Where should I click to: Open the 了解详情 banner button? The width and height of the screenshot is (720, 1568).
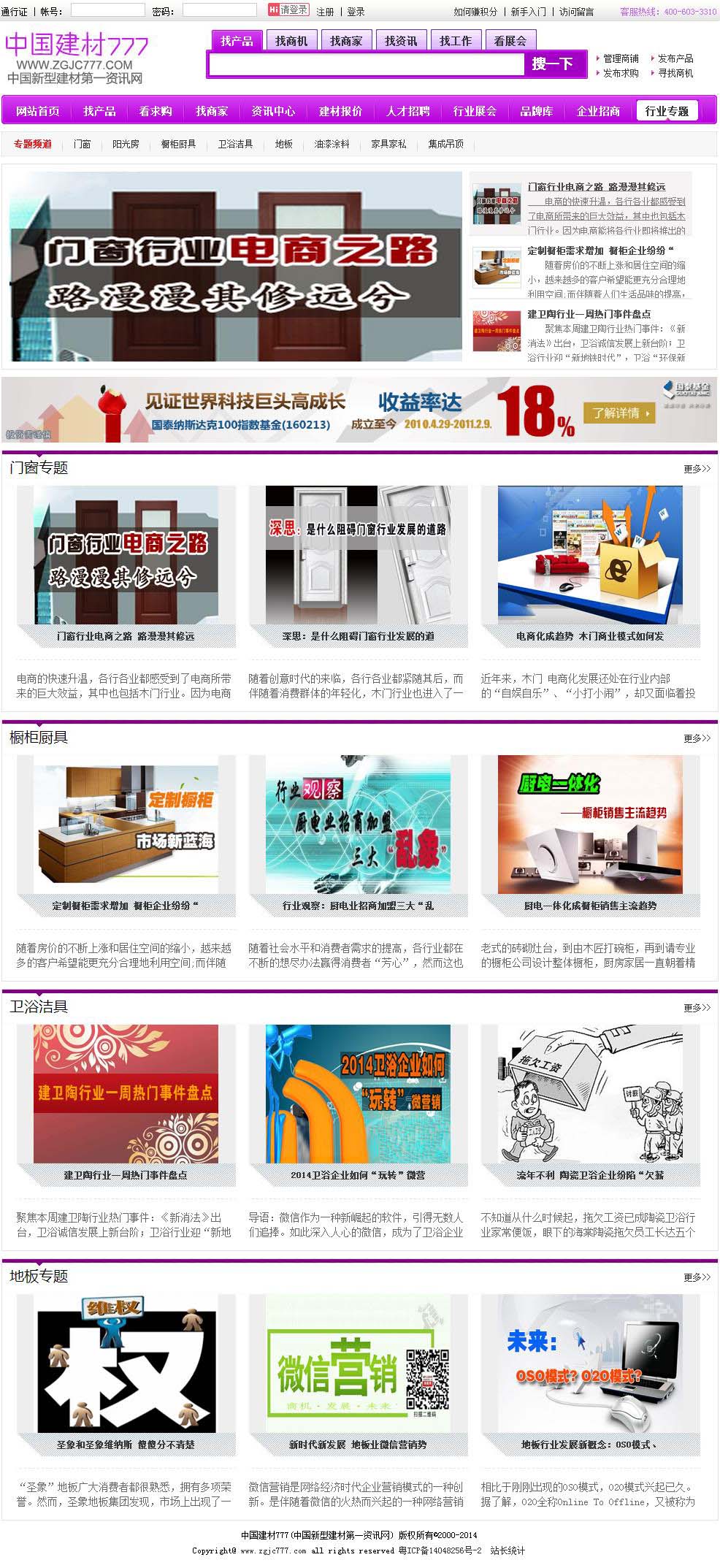[x=618, y=413]
